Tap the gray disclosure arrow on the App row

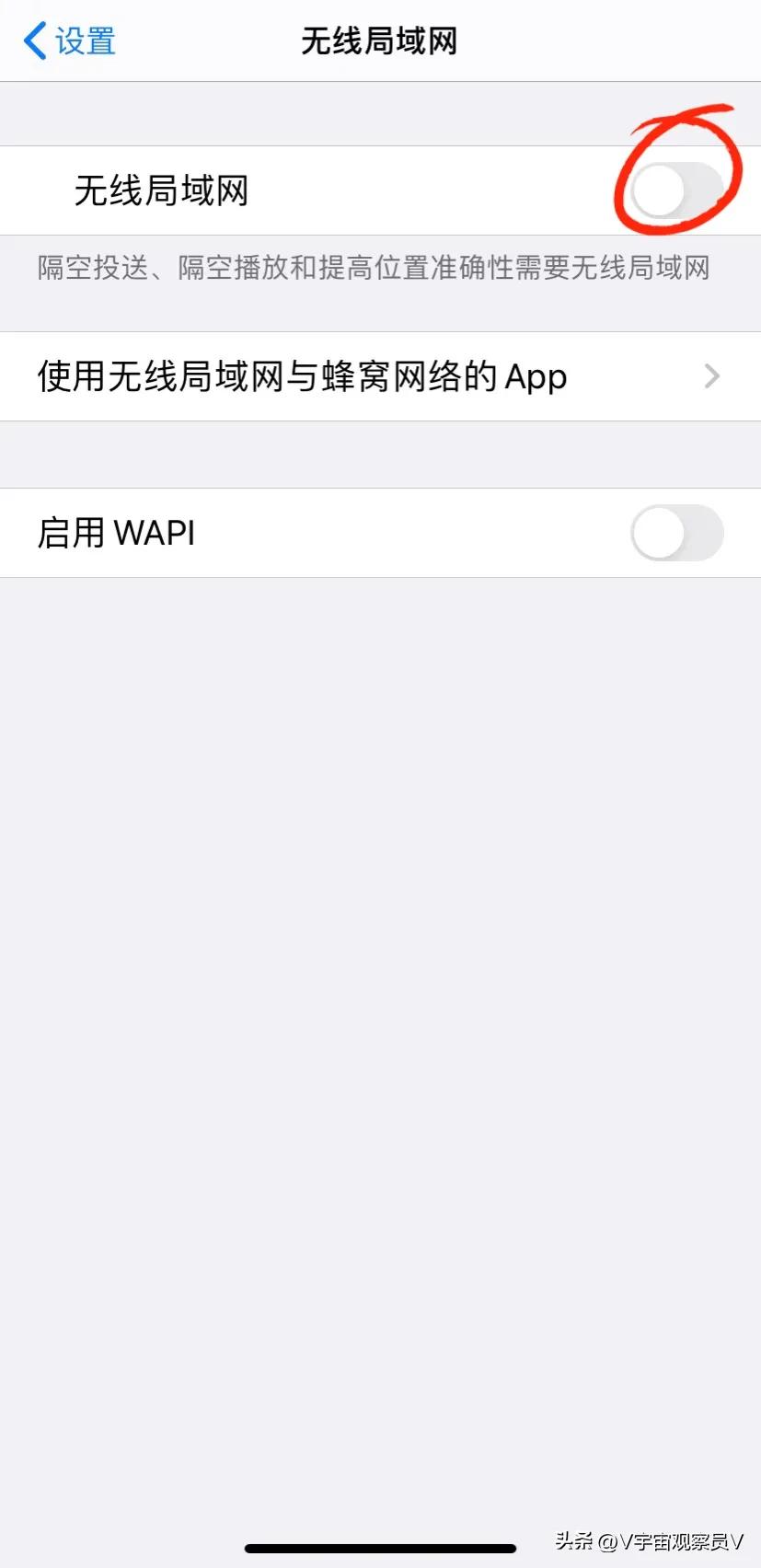coord(709,375)
